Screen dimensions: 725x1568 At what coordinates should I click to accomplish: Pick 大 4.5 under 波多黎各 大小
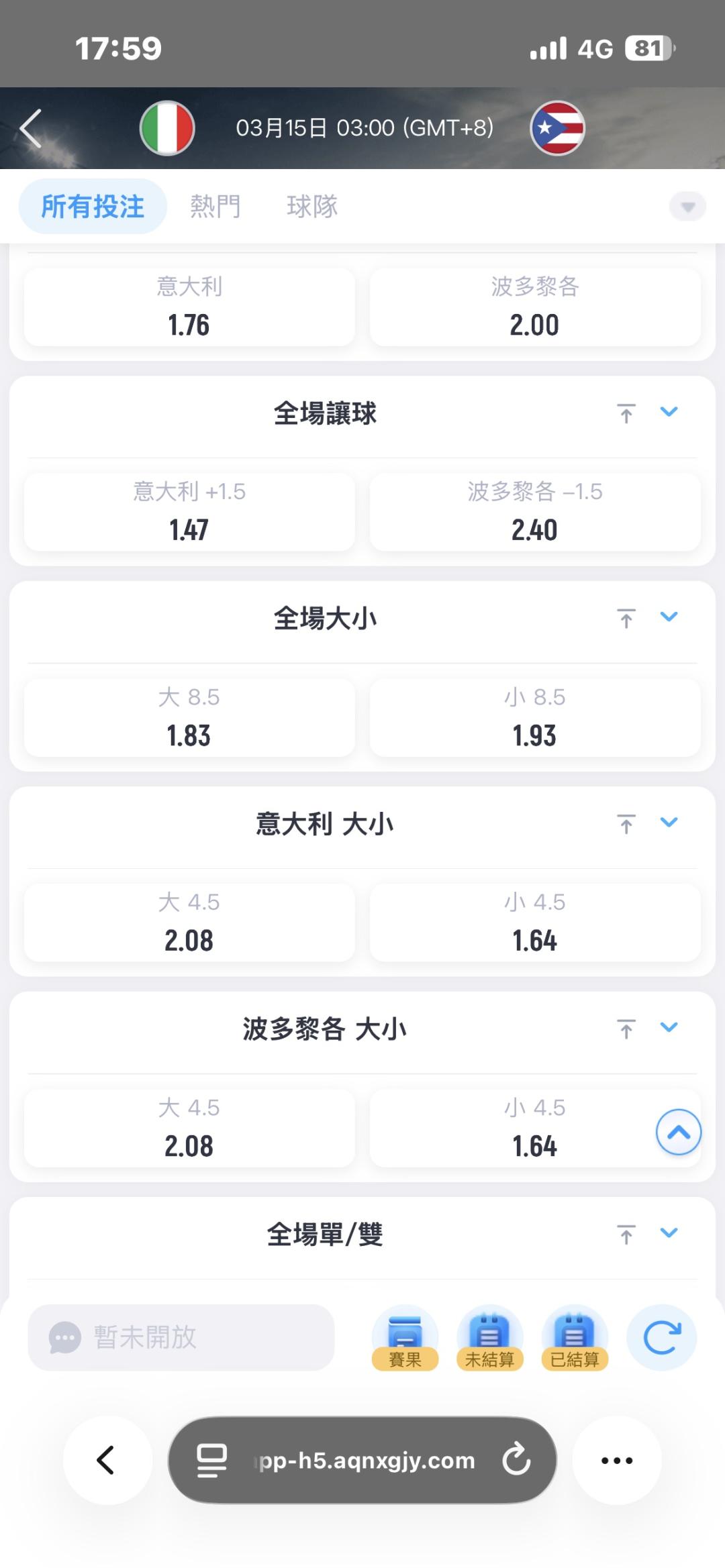click(x=189, y=1128)
